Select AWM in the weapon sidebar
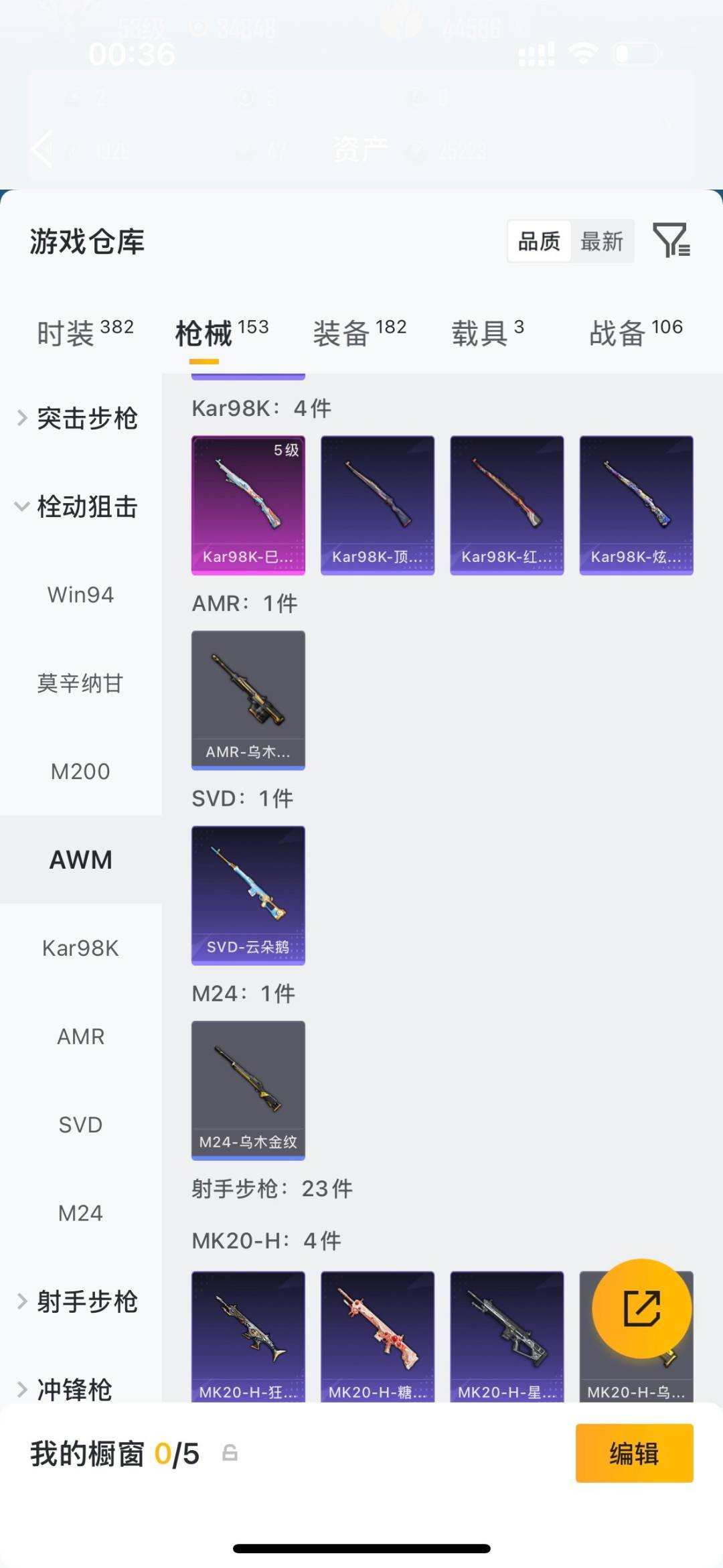 81,859
